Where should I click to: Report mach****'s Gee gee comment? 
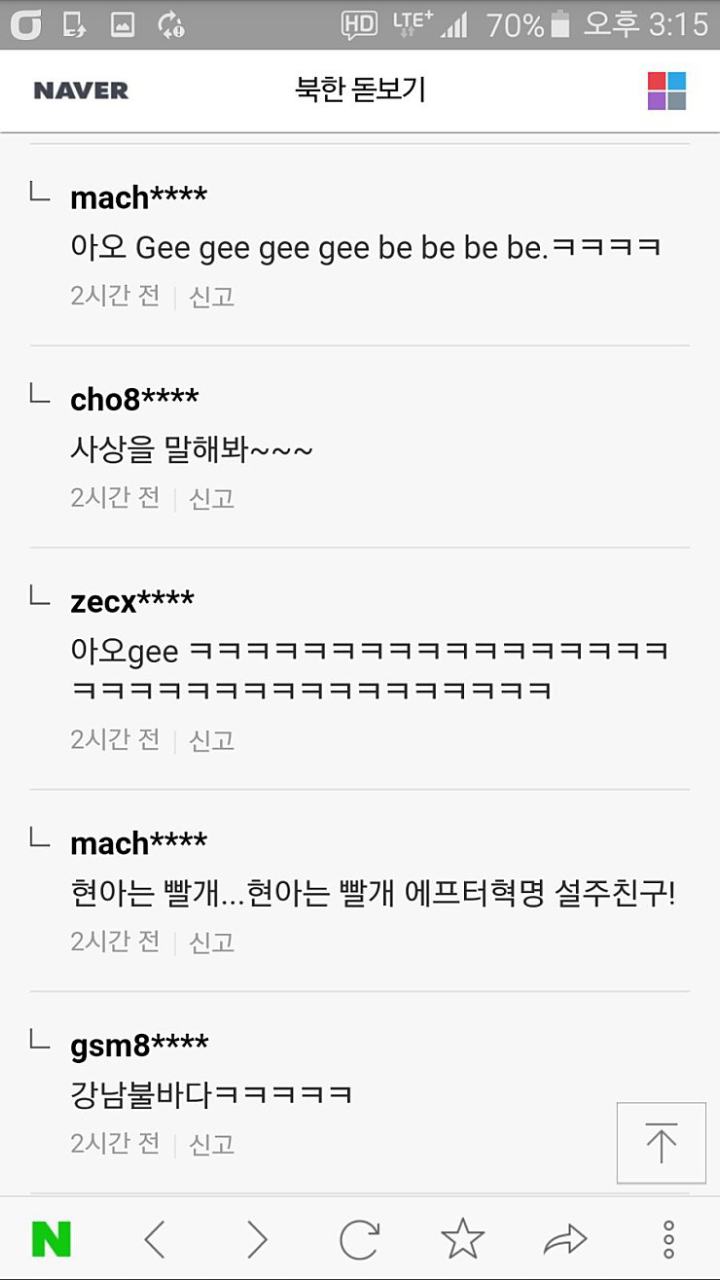[212, 297]
